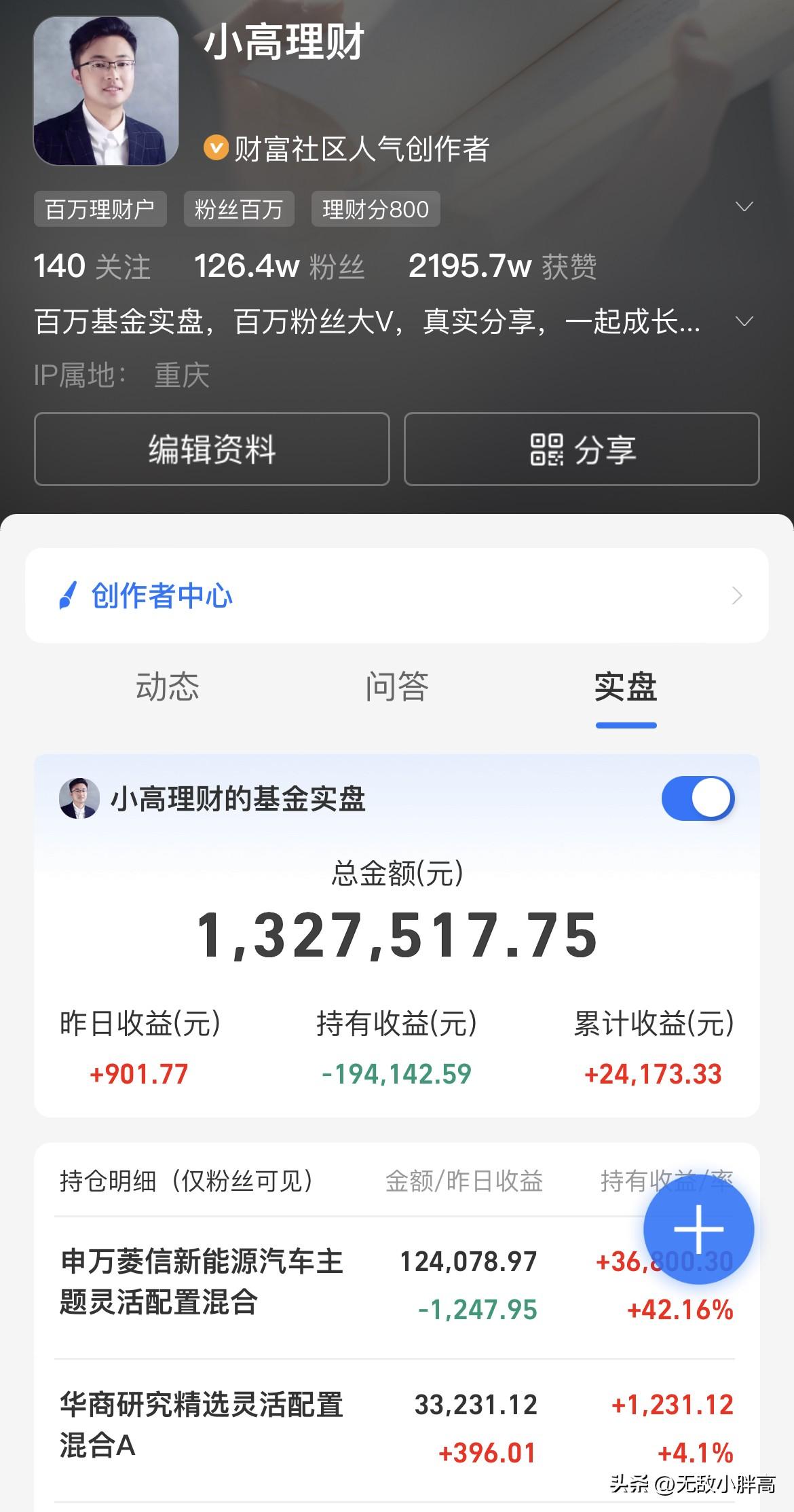
Task: Toggle the 基金实盘 visibility switch
Action: [698, 798]
